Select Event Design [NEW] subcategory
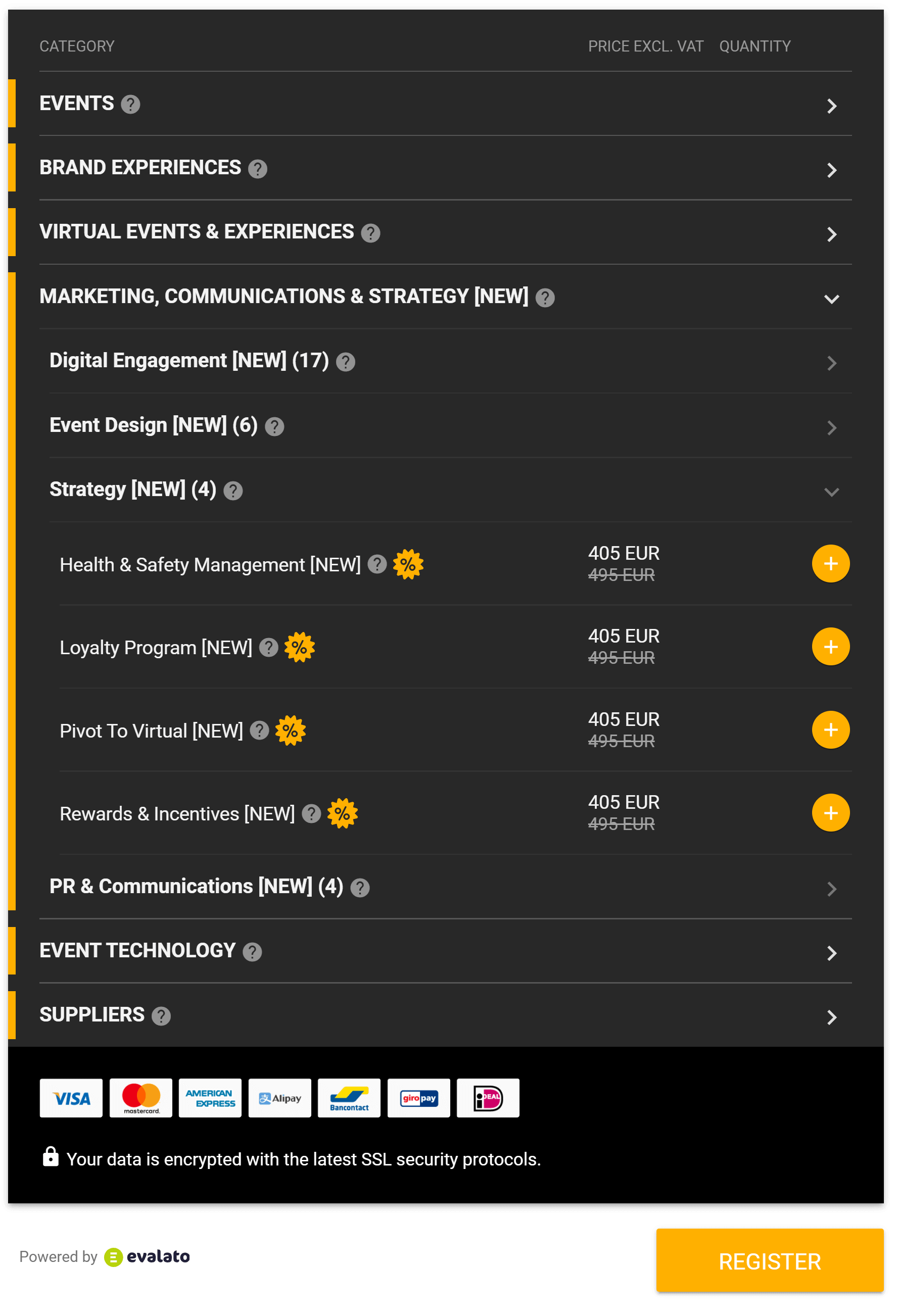Image resolution: width=897 pixels, height=1316 pixels. [x=831, y=427]
